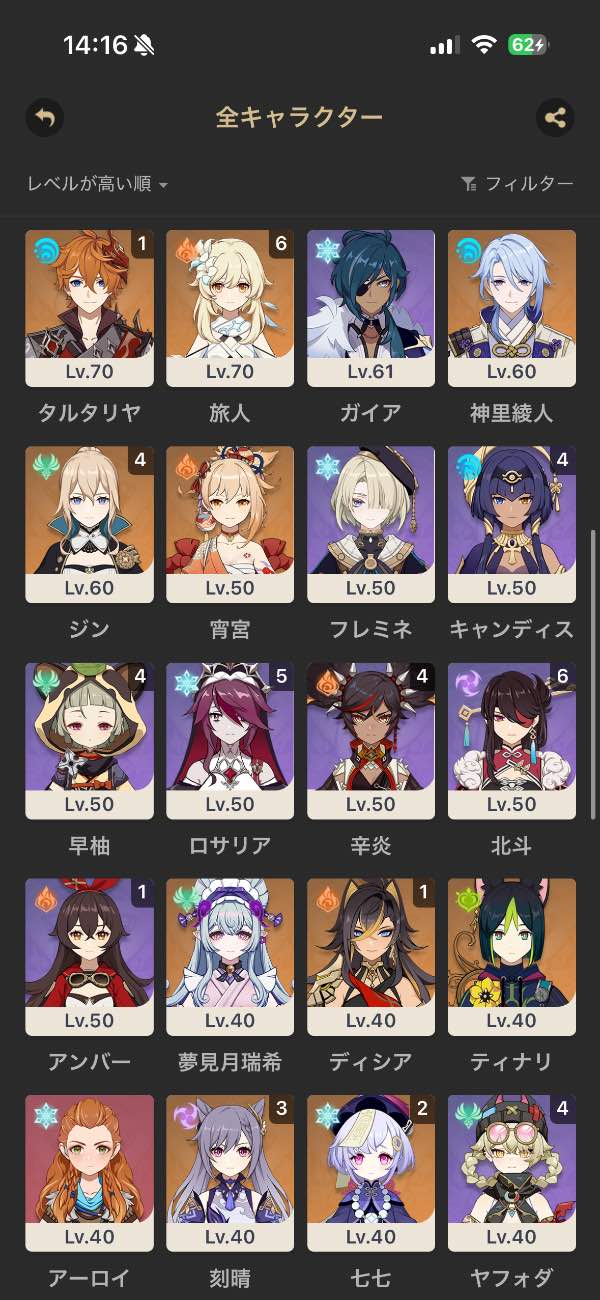This screenshot has width=600, height=1300.
Task: Open 神里綾人 character card
Action: click(512, 308)
